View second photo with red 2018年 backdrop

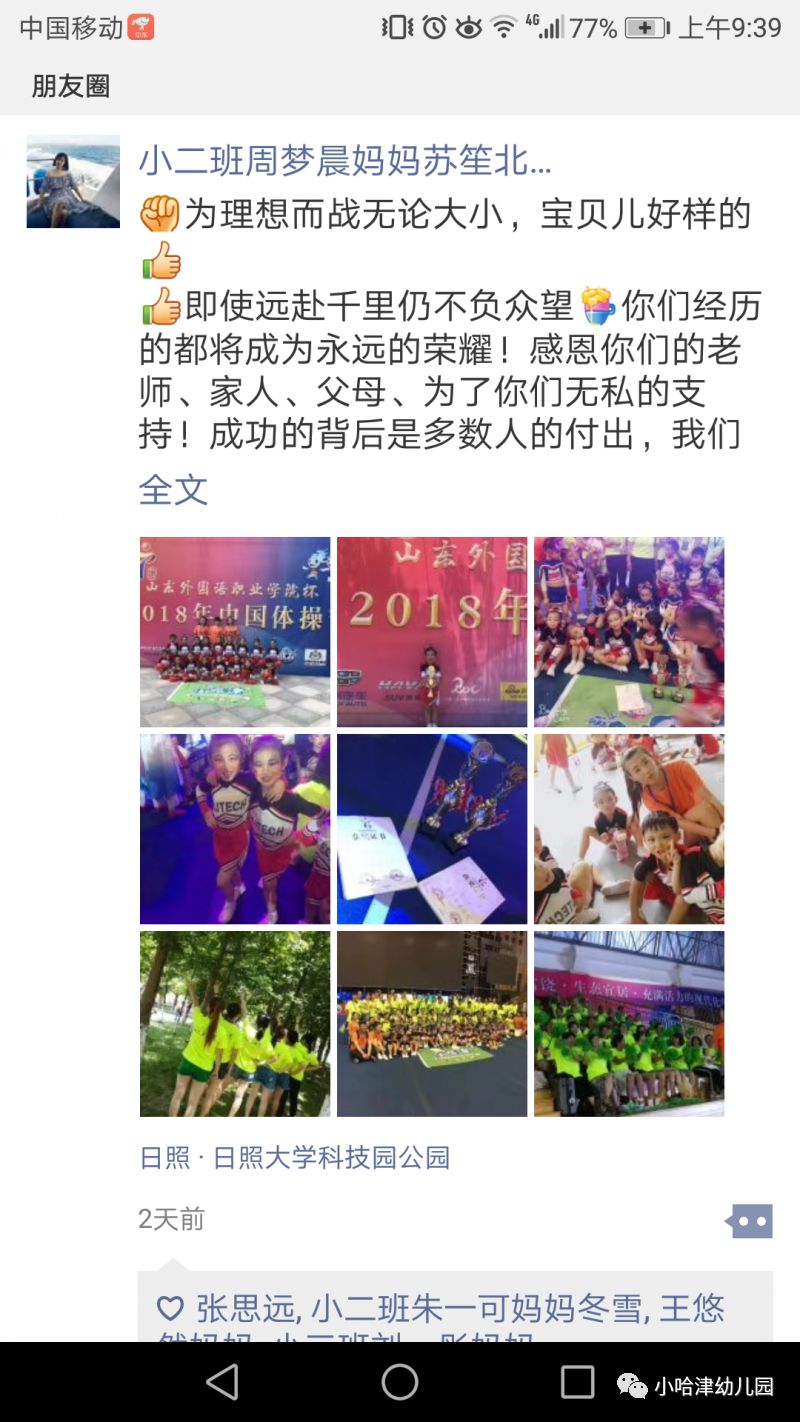432,632
